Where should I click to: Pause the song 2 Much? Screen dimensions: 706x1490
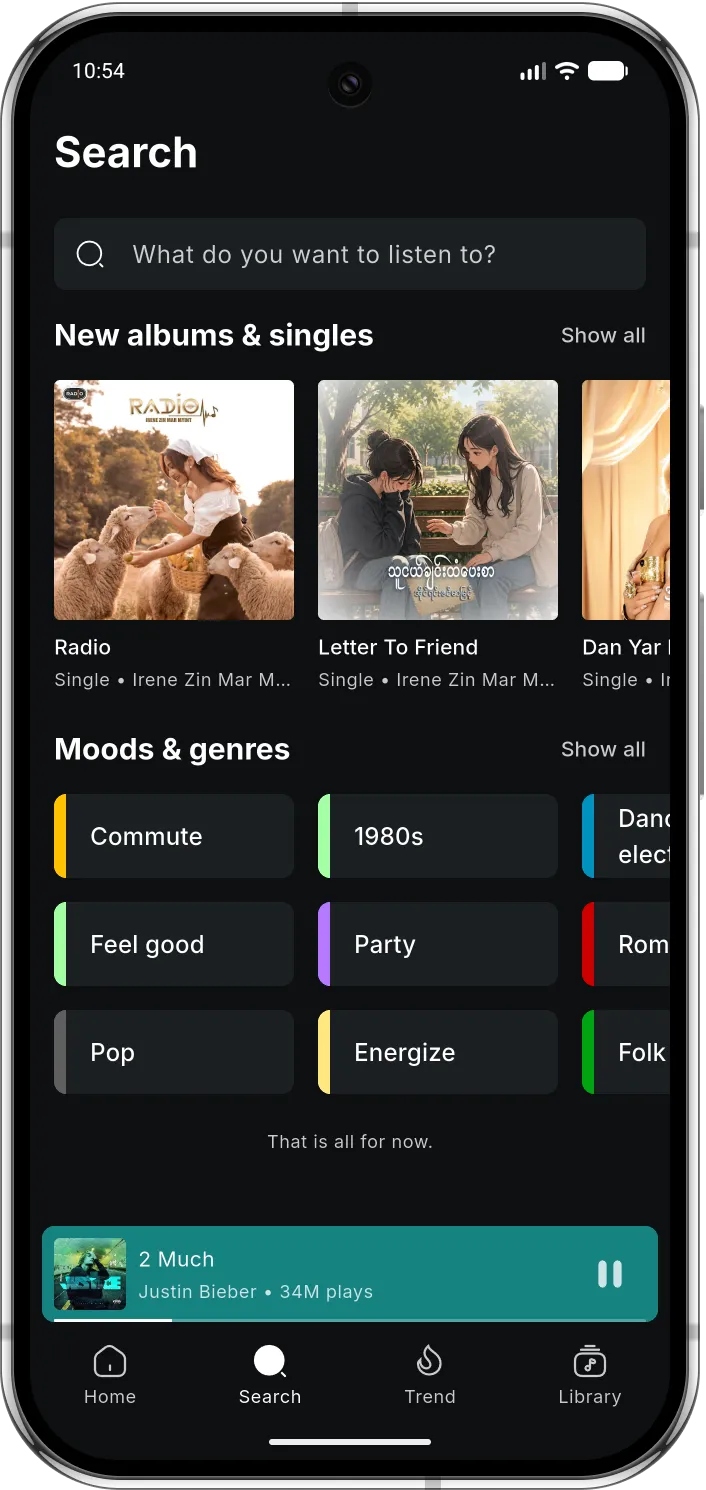point(610,1274)
